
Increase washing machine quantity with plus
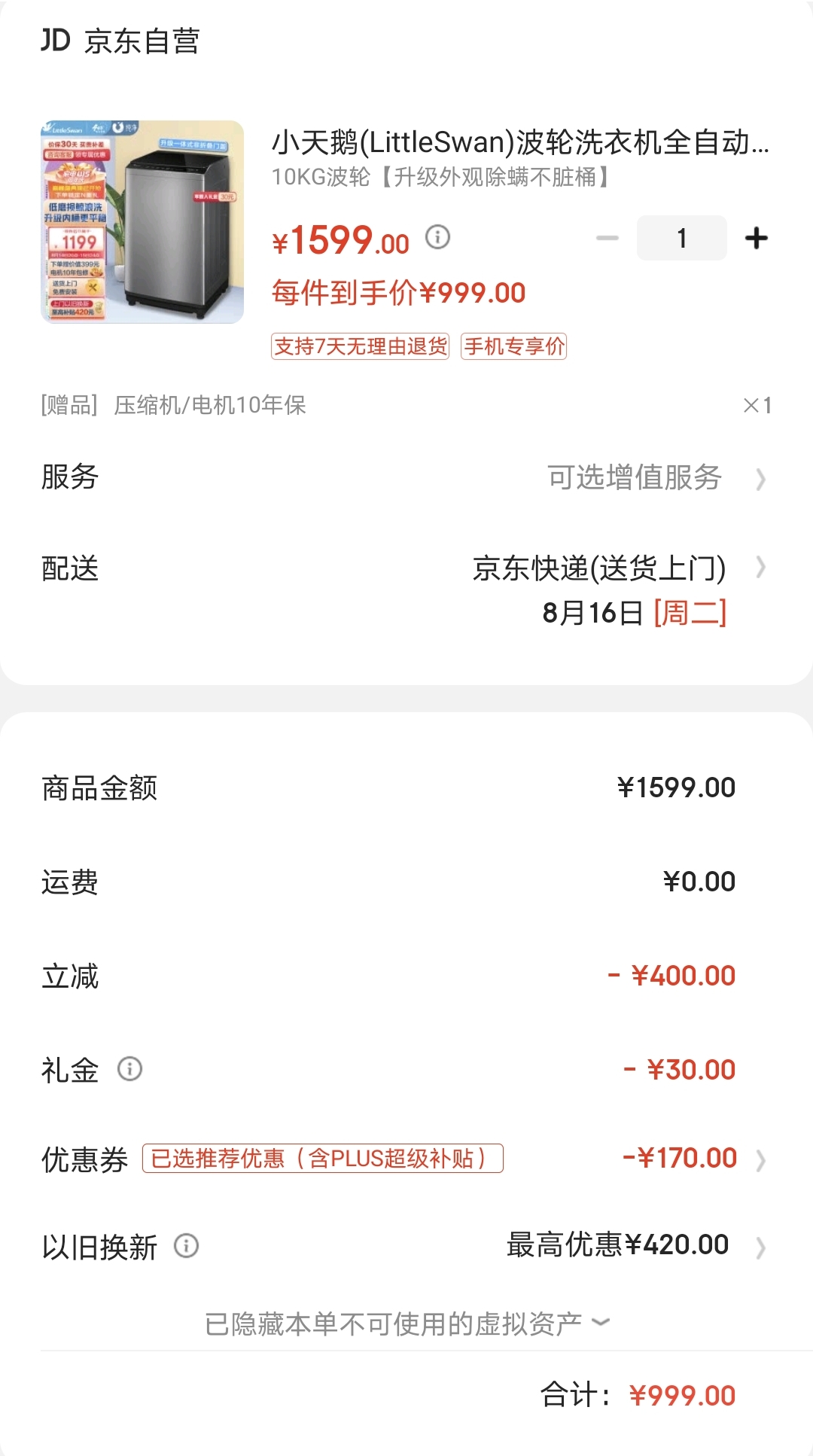[x=756, y=239]
